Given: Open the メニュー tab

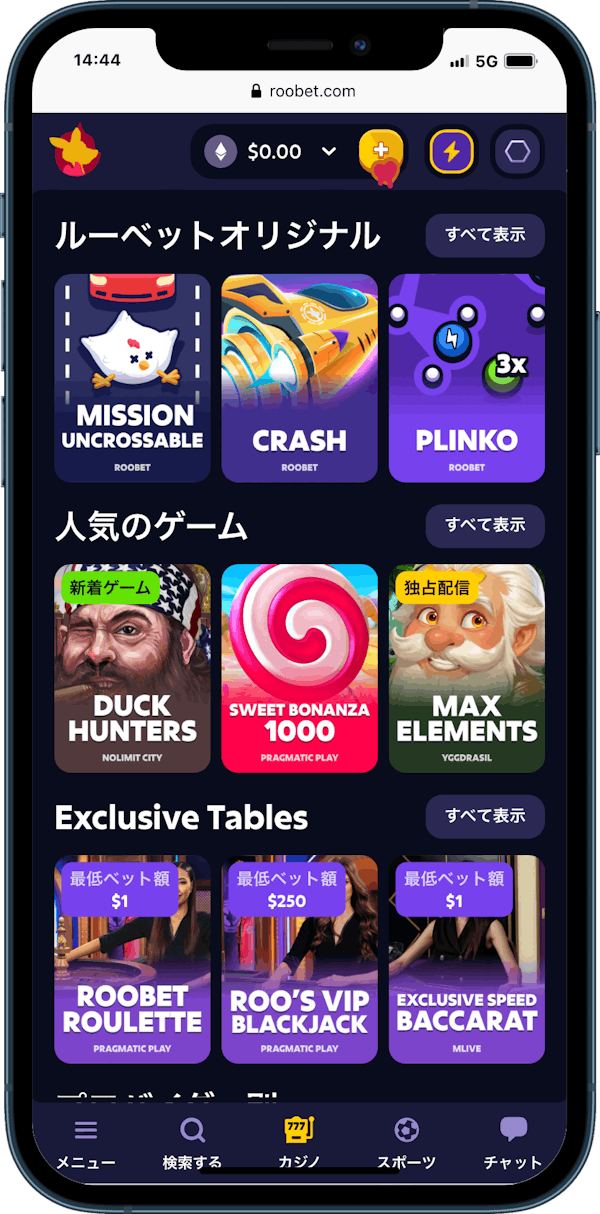Looking at the screenshot, I should [x=86, y=1143].
